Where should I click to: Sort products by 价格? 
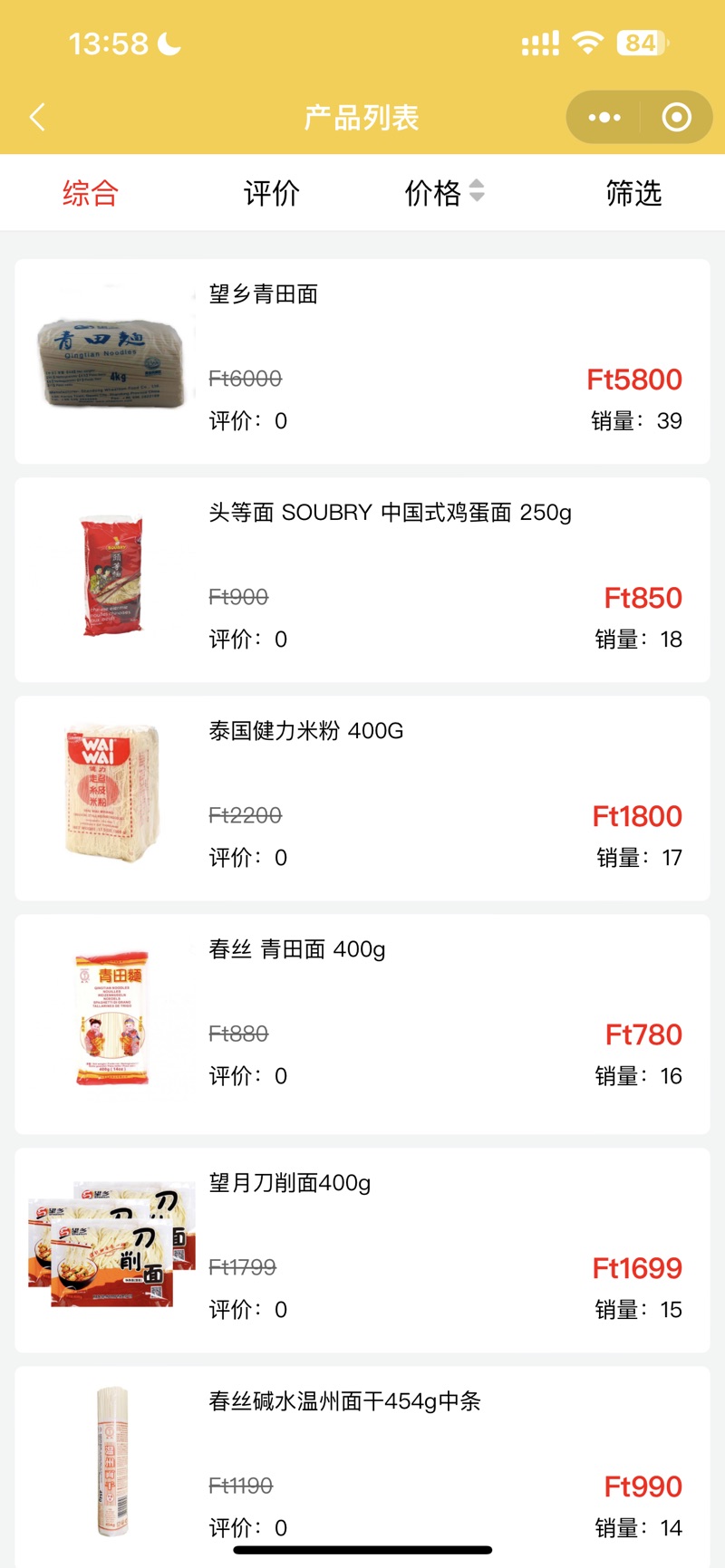[444, 193]
